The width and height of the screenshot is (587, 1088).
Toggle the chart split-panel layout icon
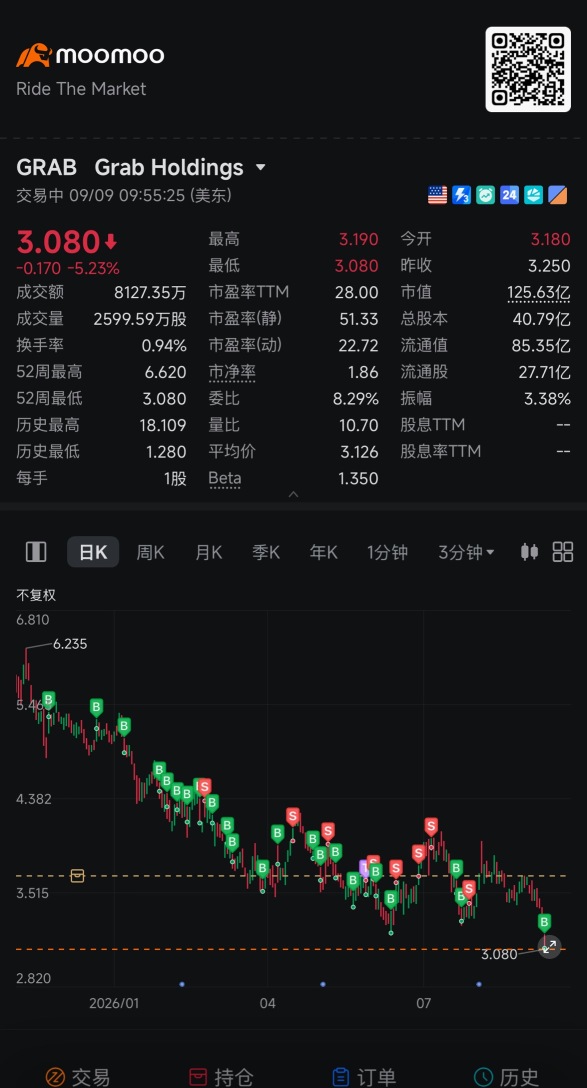click(x=36, y=552)
